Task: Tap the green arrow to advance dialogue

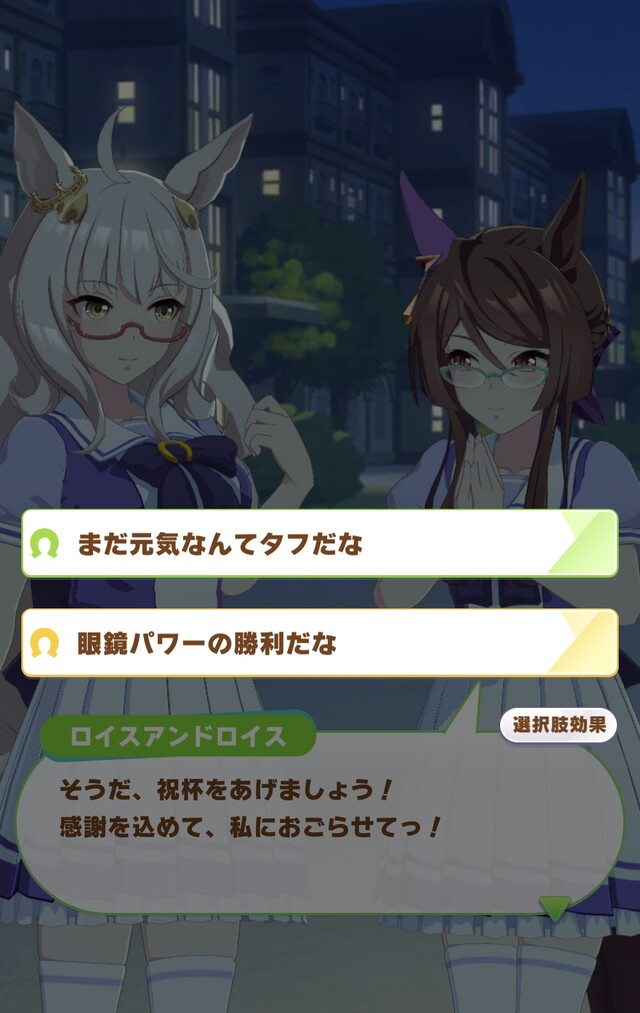Action: click(555, 907)
